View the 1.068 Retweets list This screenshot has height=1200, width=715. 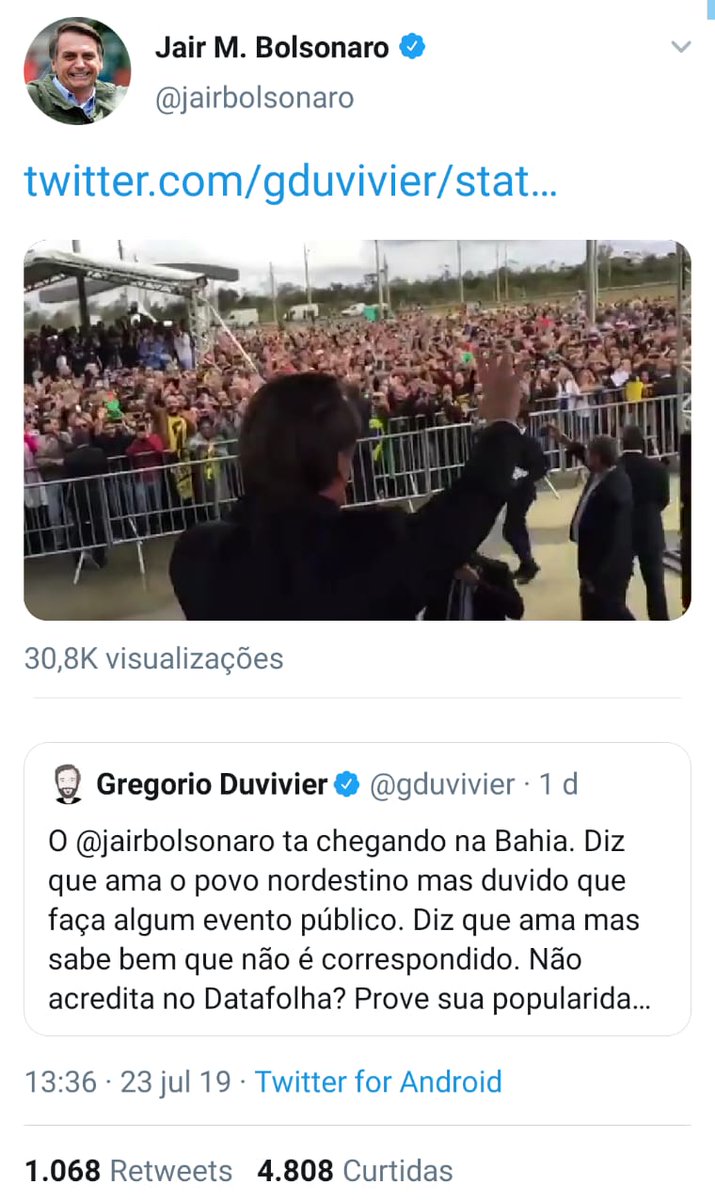[x=128, y=1171]
